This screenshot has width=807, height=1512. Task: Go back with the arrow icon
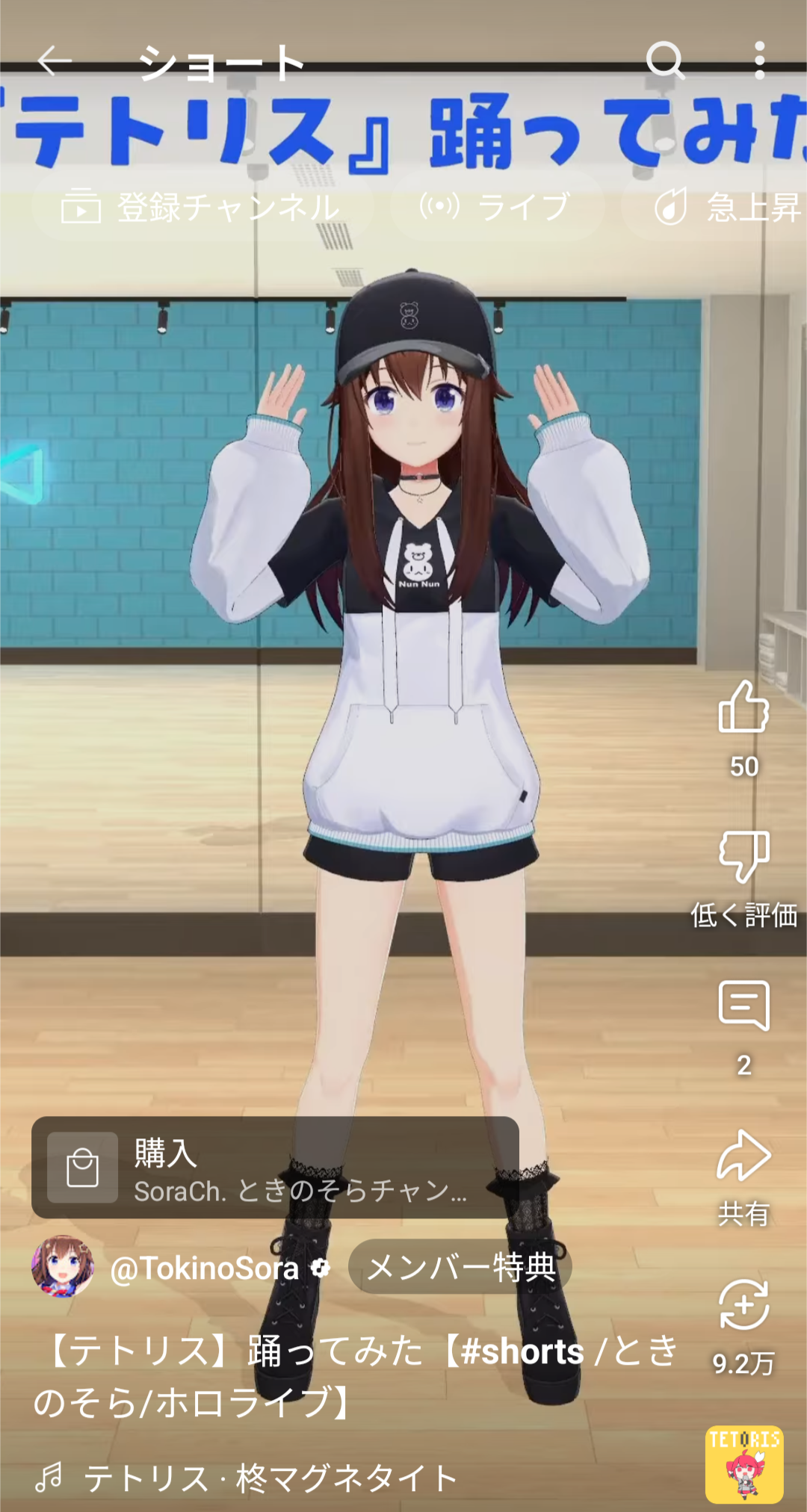(55, 61)
